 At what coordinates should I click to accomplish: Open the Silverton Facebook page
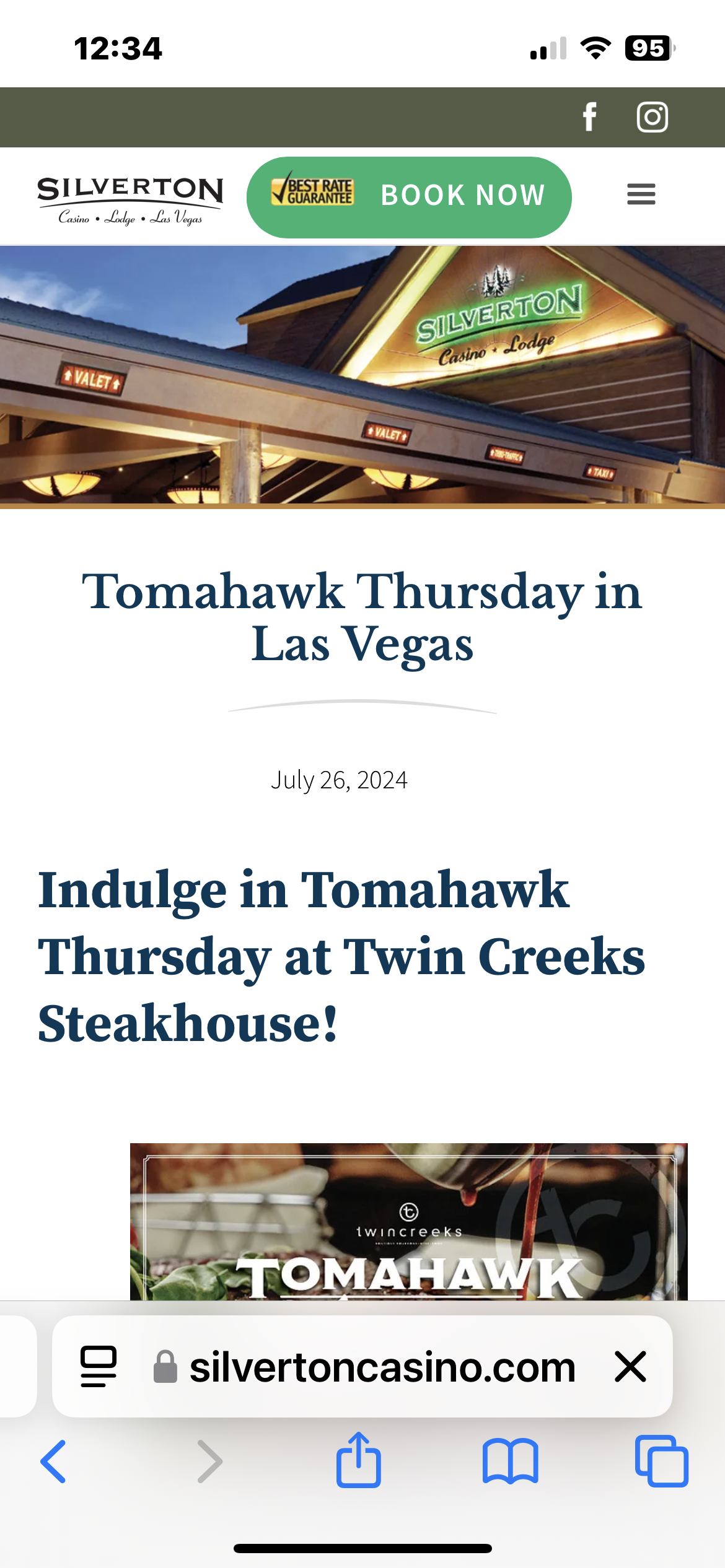coord(590,117)
